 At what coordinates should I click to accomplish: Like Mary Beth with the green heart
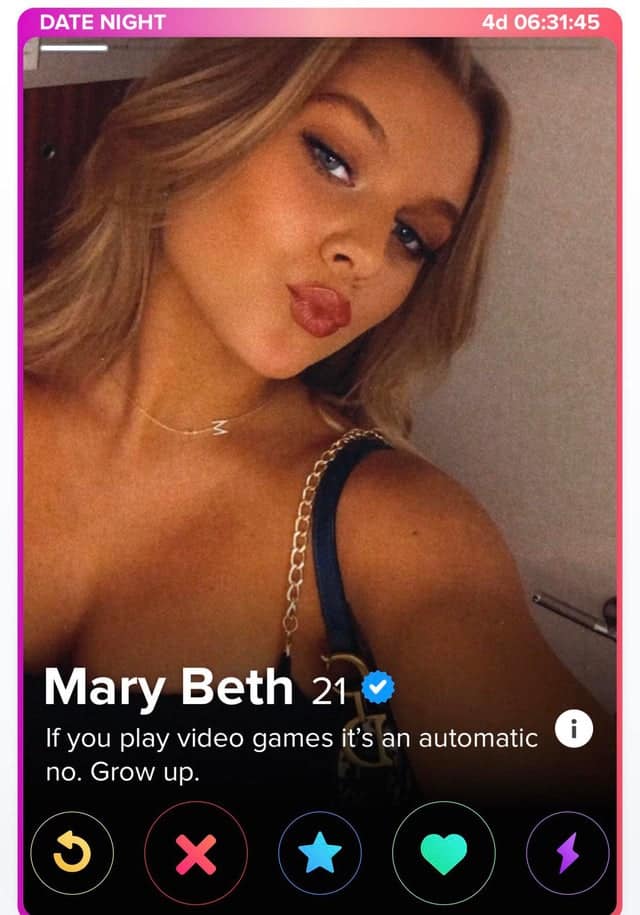(444, 852)
